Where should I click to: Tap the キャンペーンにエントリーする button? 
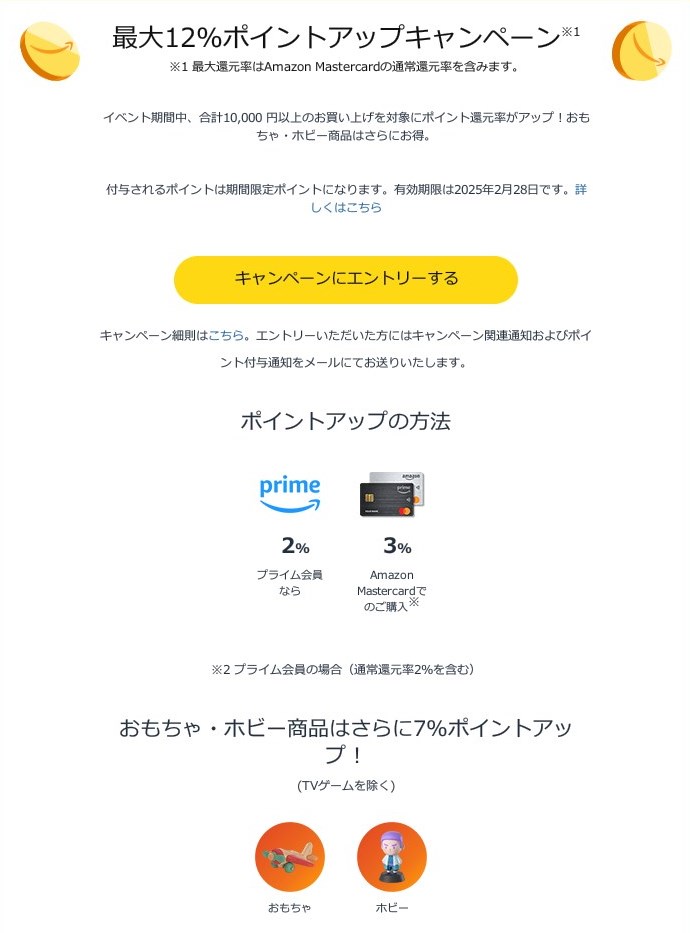coord(346,279)
